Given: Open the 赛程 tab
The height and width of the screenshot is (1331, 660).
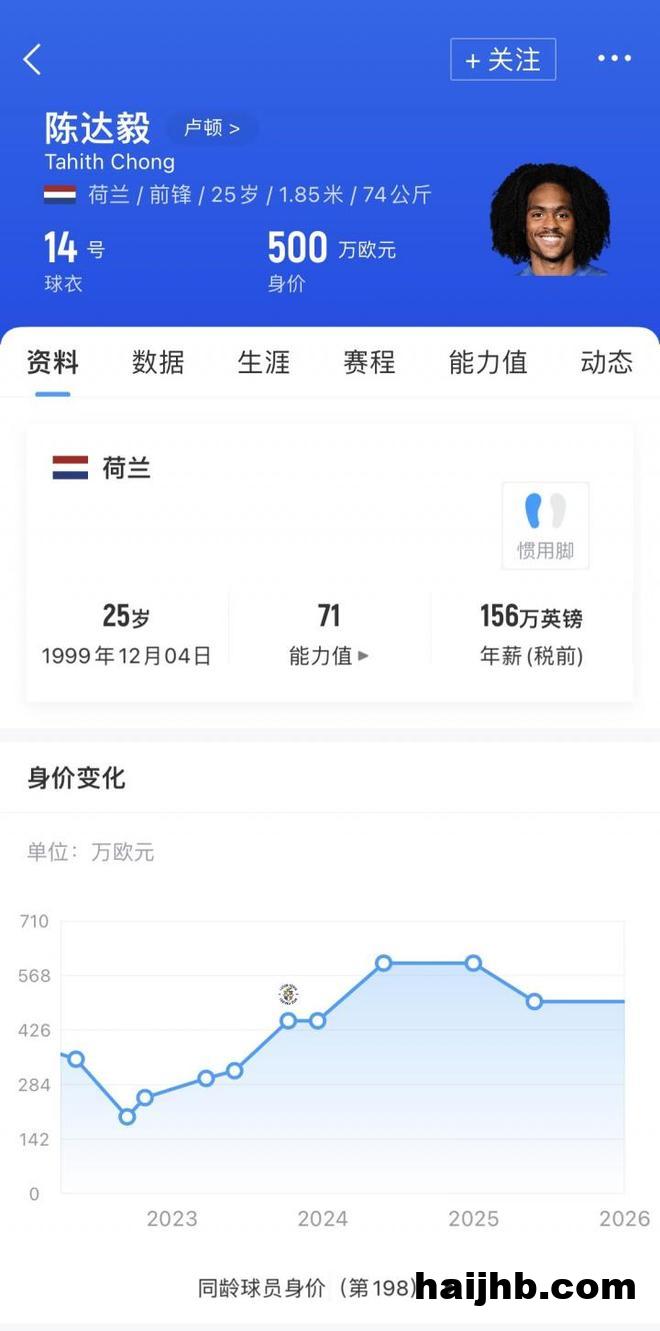Looking at the screenshot, I should coord(369,362).
